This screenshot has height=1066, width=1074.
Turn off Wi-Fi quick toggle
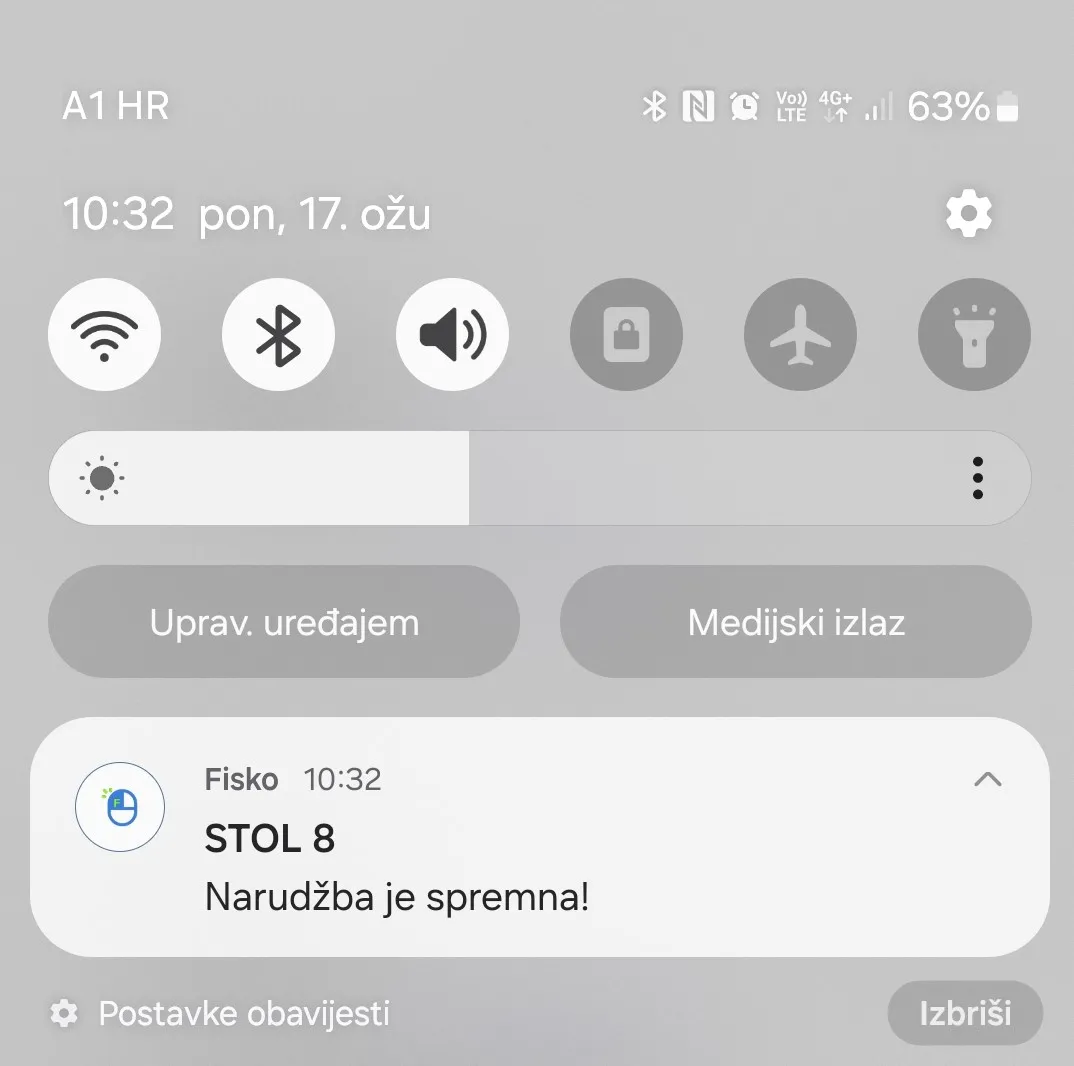click(x=104, y=334)
